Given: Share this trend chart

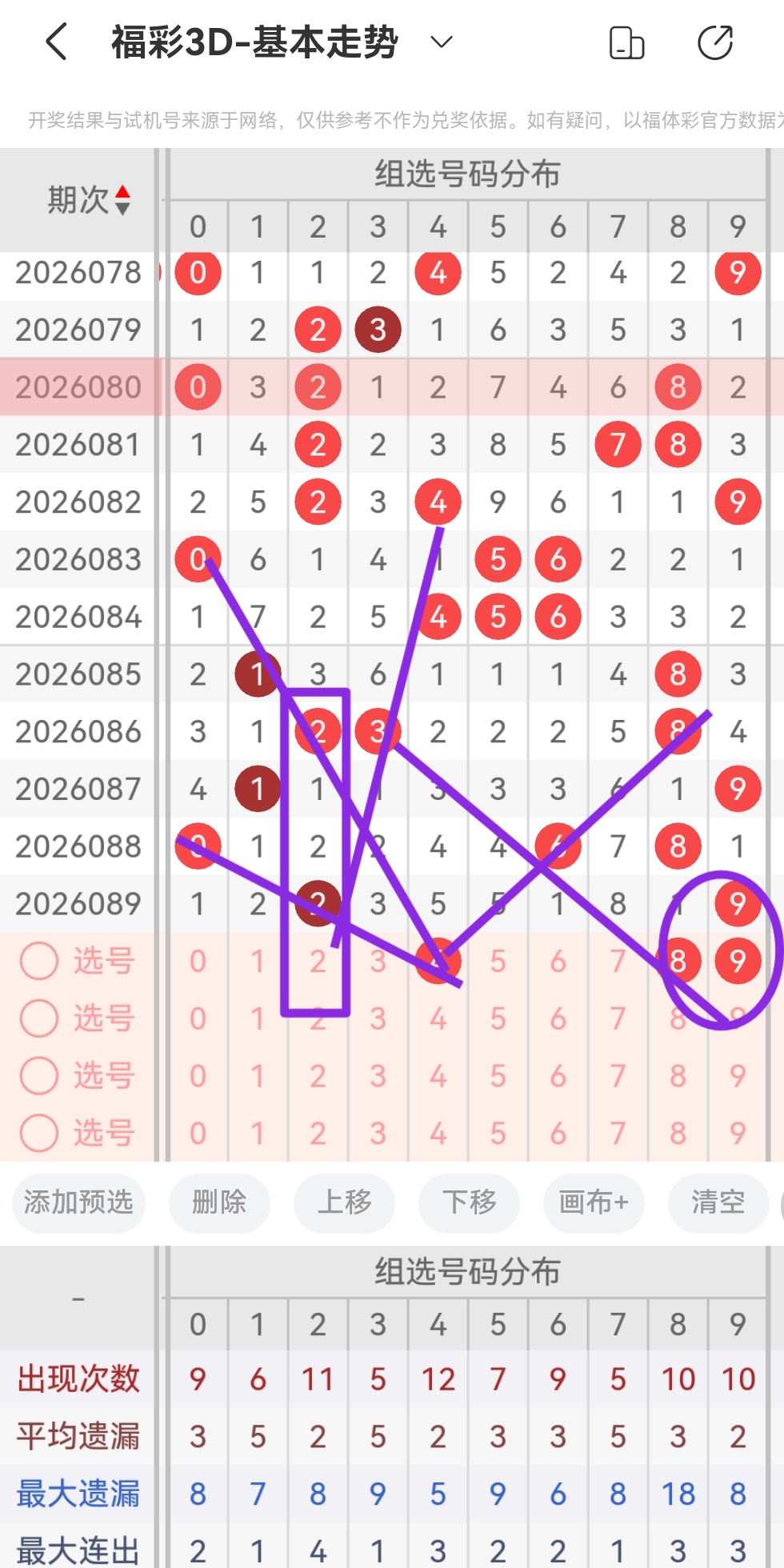Looking at the screenshot, I should coord(714,42).
